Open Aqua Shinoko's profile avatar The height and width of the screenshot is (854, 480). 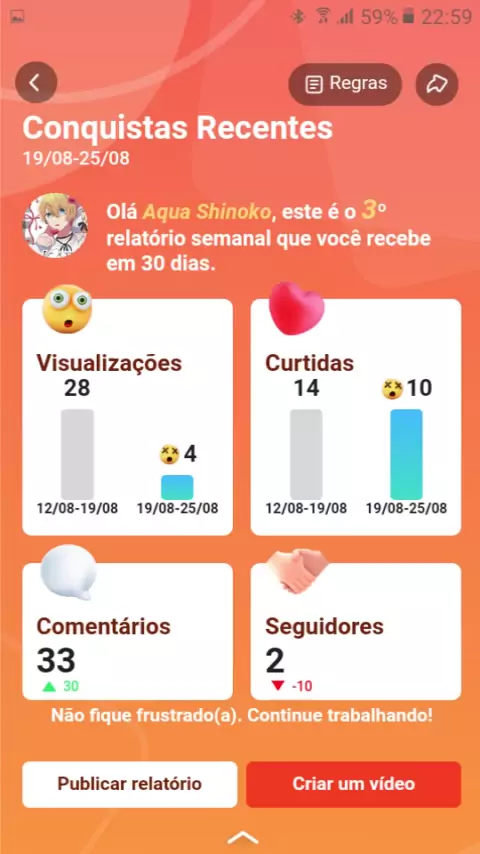[54, 225]
